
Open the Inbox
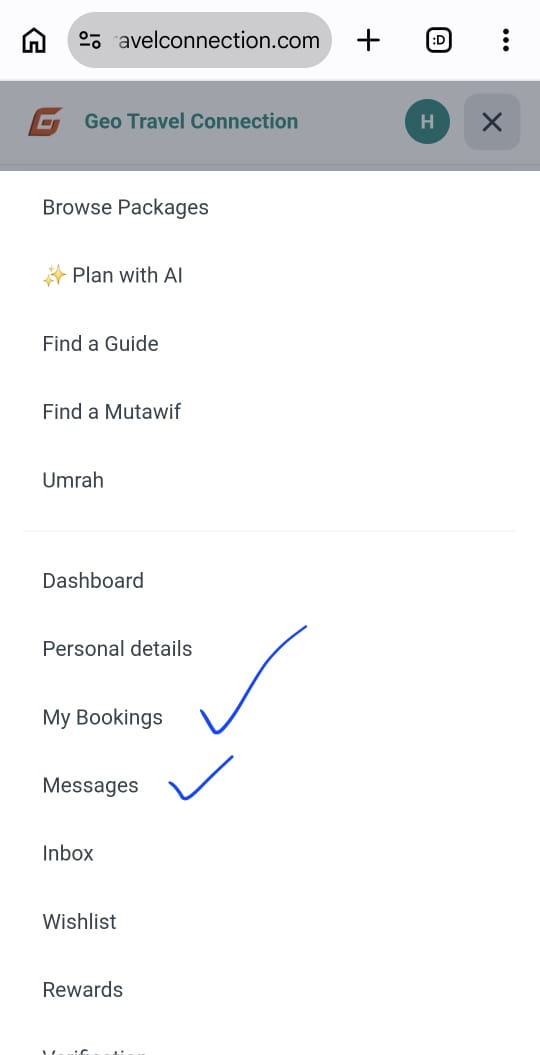(68, 853)
